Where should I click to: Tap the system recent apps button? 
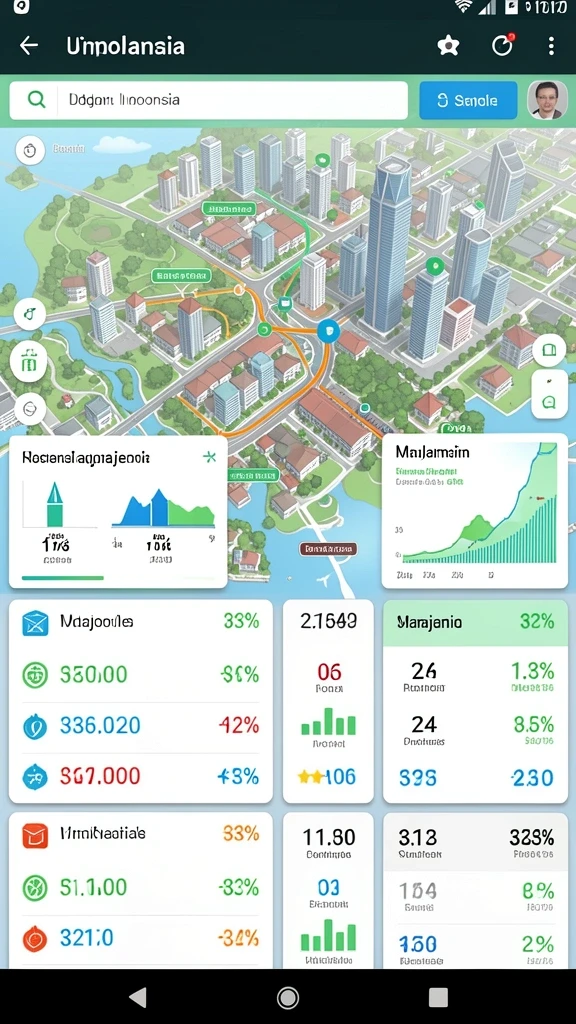(x=438, y=997)
